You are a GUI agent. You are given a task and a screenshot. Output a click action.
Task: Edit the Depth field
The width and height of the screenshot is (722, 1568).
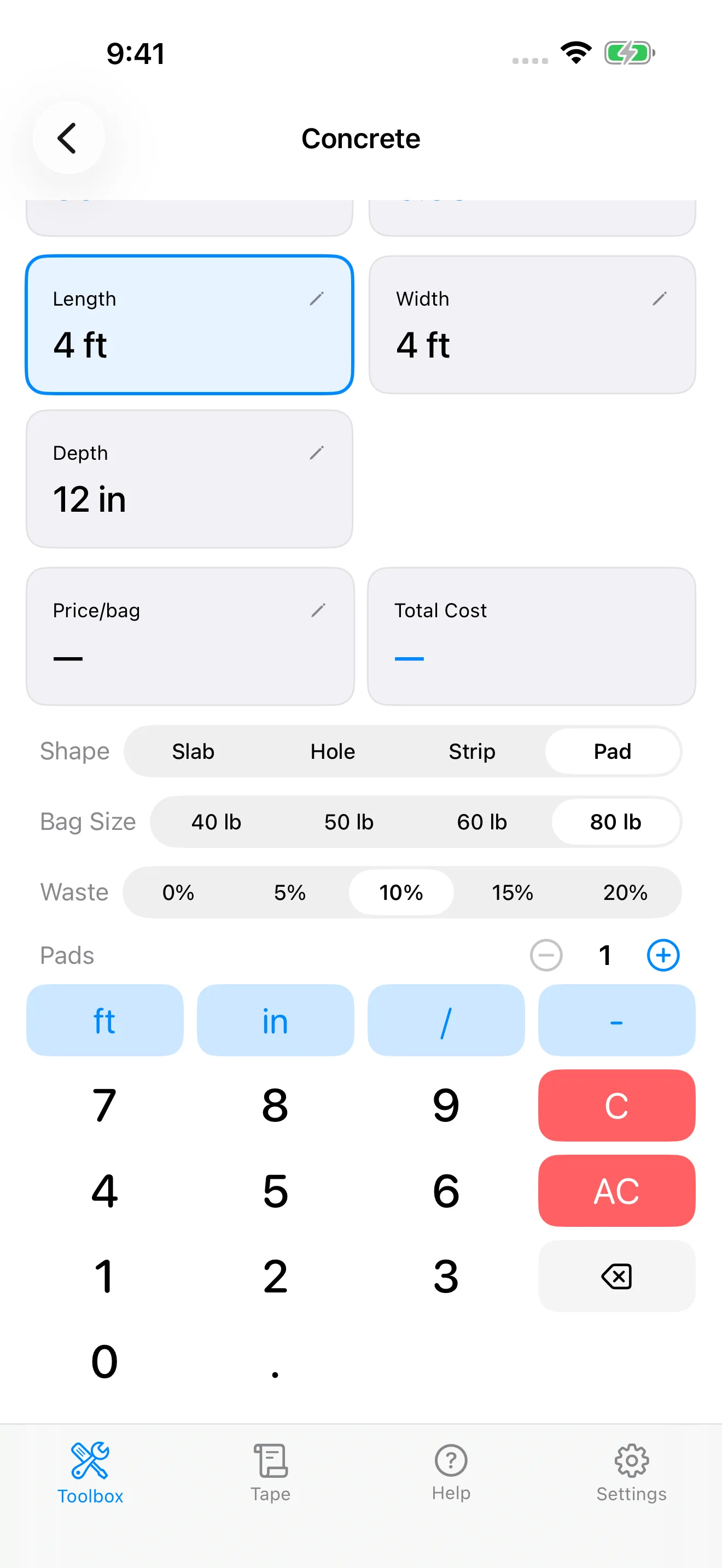point(189,478)
